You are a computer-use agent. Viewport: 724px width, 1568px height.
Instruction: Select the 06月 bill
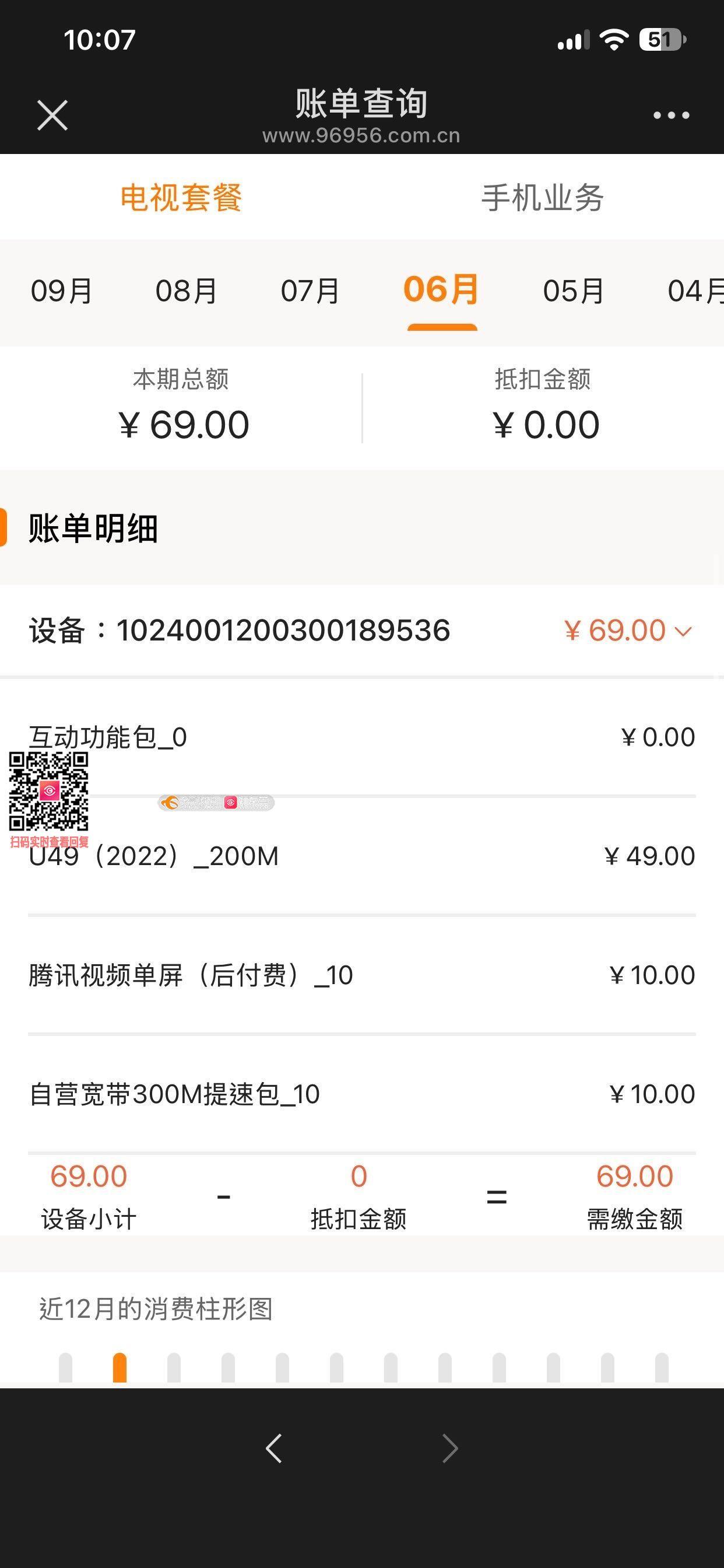[442, 290]
